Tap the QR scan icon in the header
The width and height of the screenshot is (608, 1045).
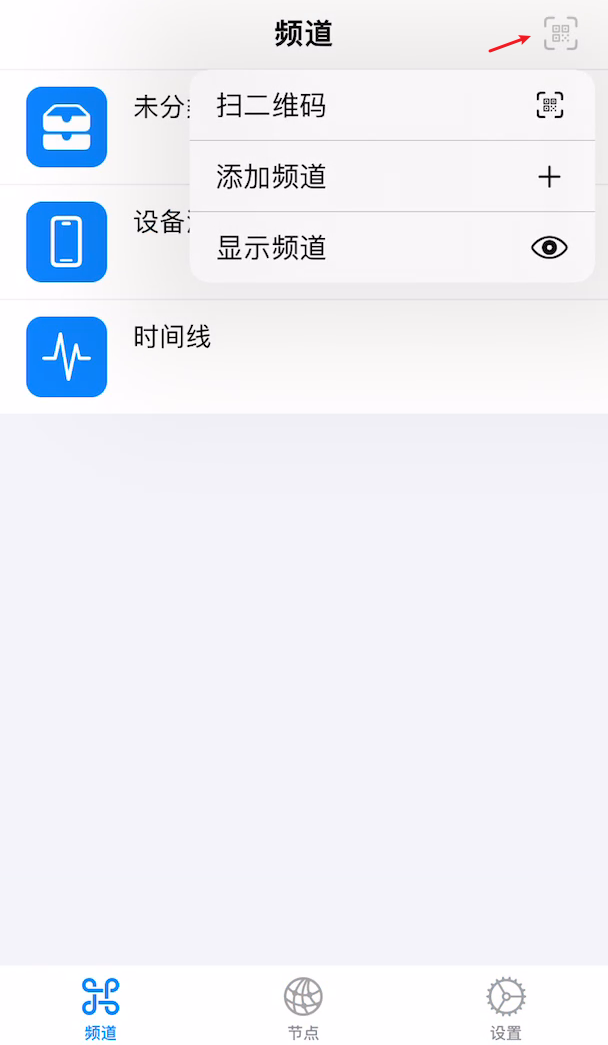pyautogui.click(x=560, y=33)
